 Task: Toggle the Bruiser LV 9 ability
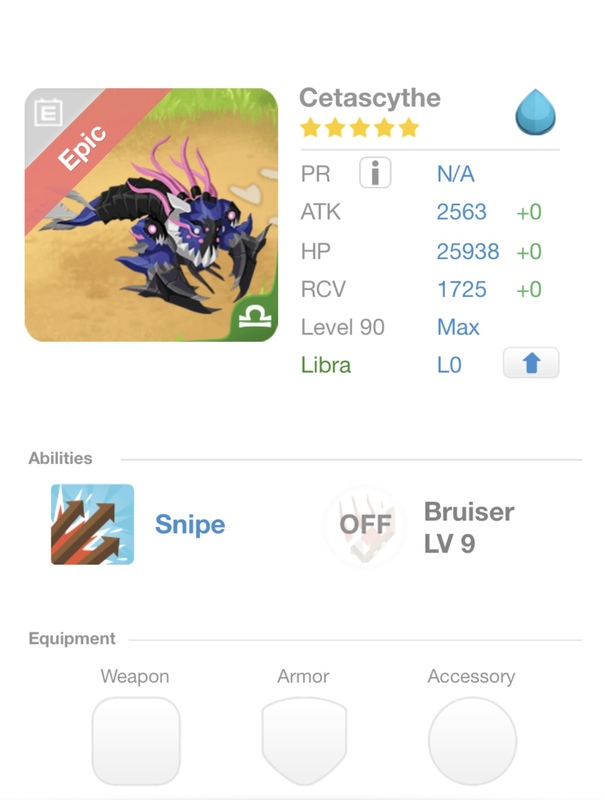[365, 526]
